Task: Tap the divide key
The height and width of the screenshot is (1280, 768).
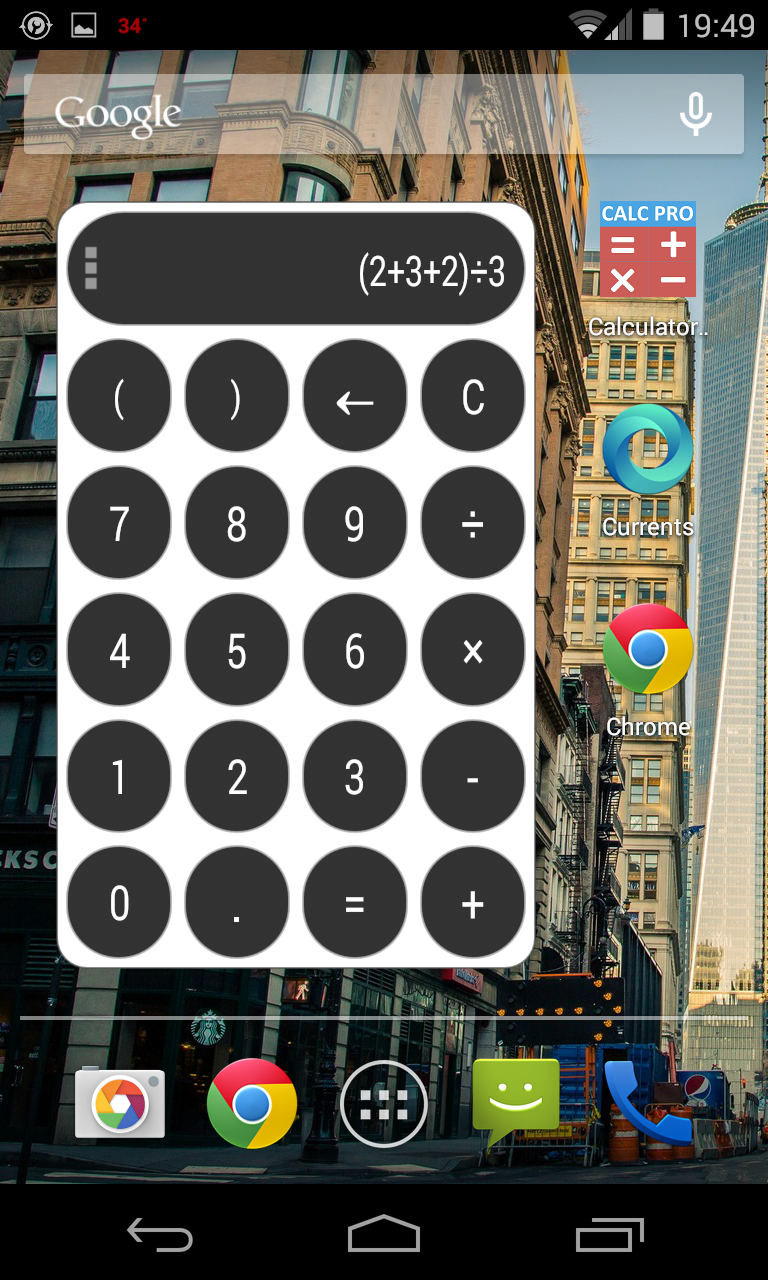Action: (x=473, y=523)
